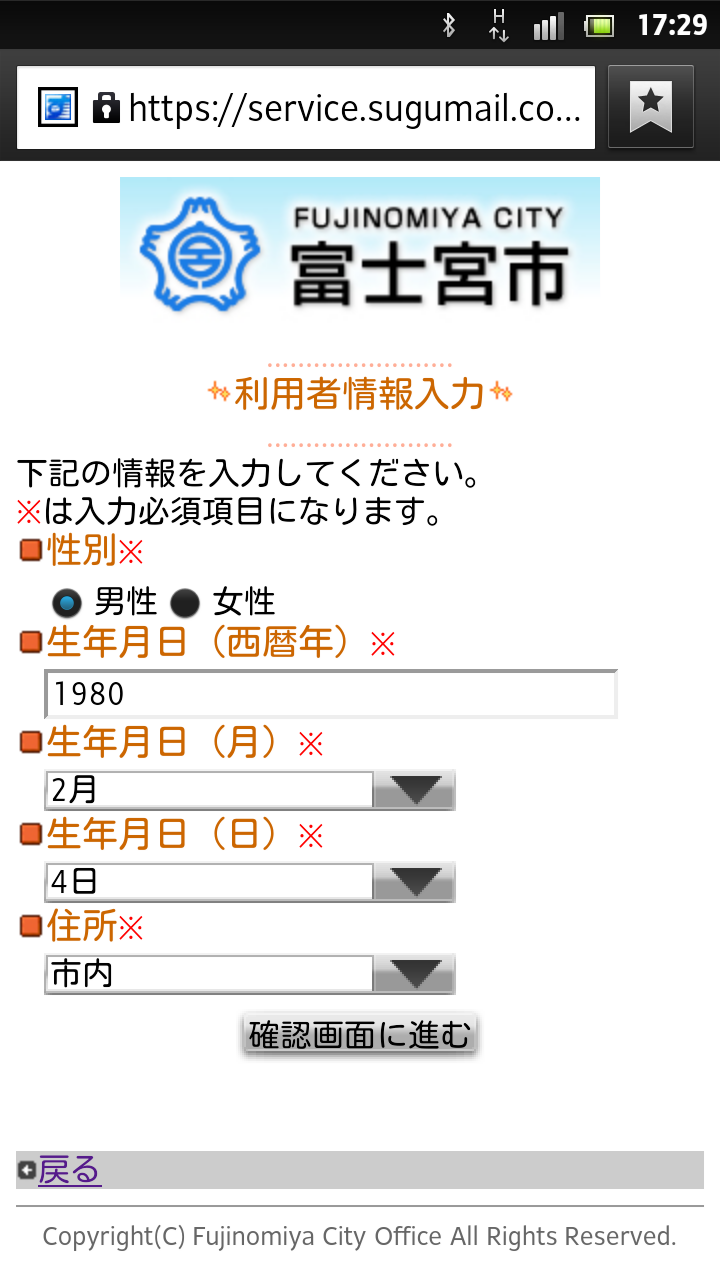Follow the 戻る link
The height and width of the screenshot is (1280, 720).
(69, 1169)
